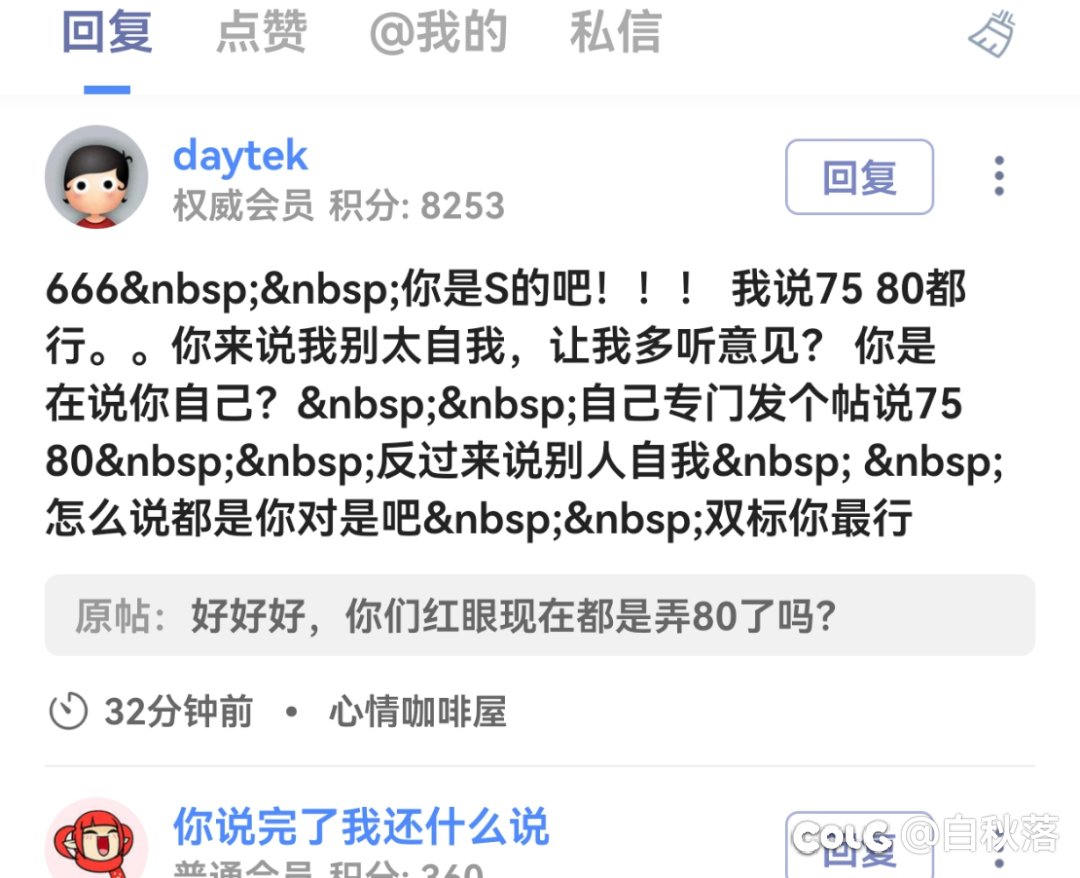The height and width of the screenshot is (878, 1080).
Task: Open username daytek profile link
Action: tap(240, 156)
